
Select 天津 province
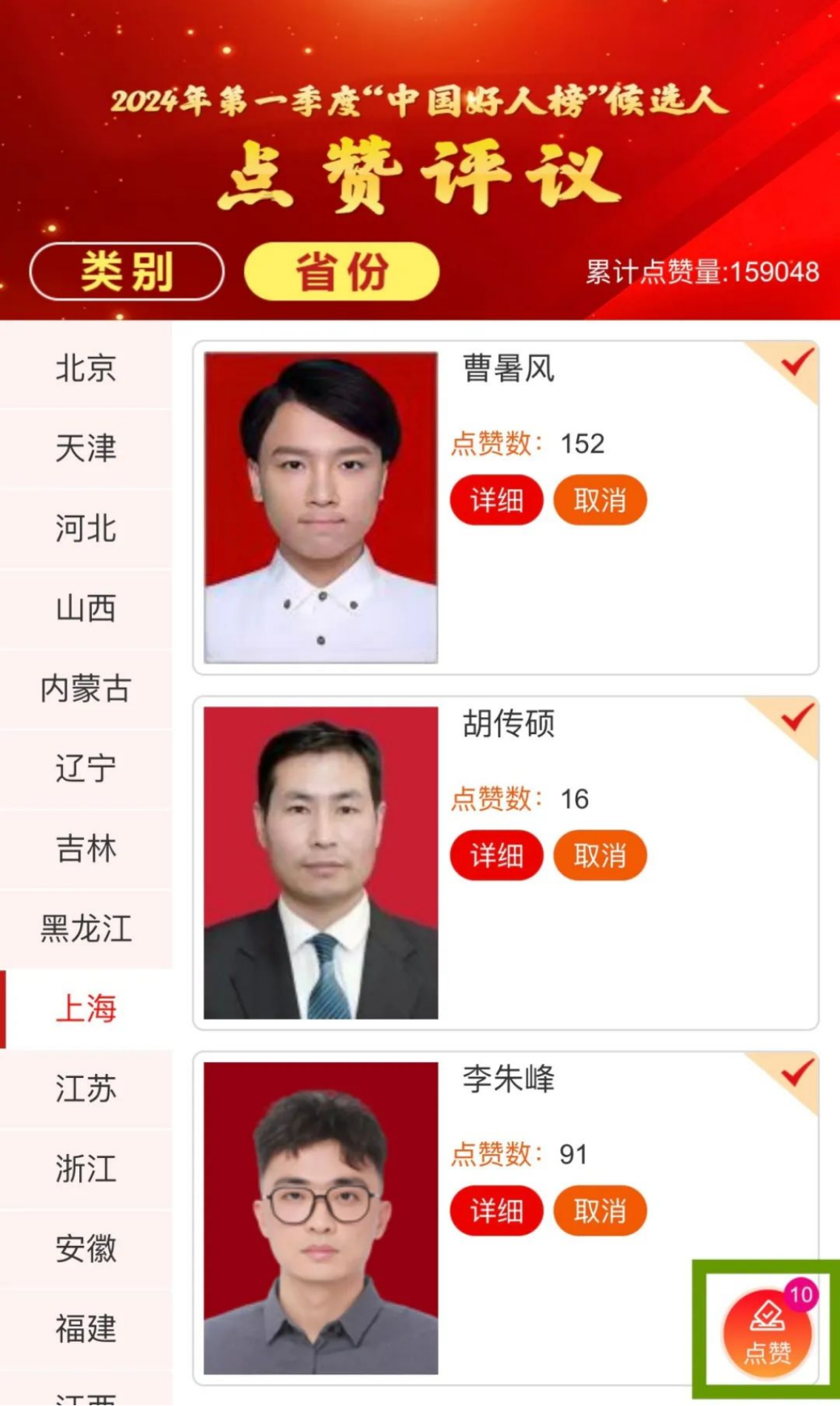86,448
